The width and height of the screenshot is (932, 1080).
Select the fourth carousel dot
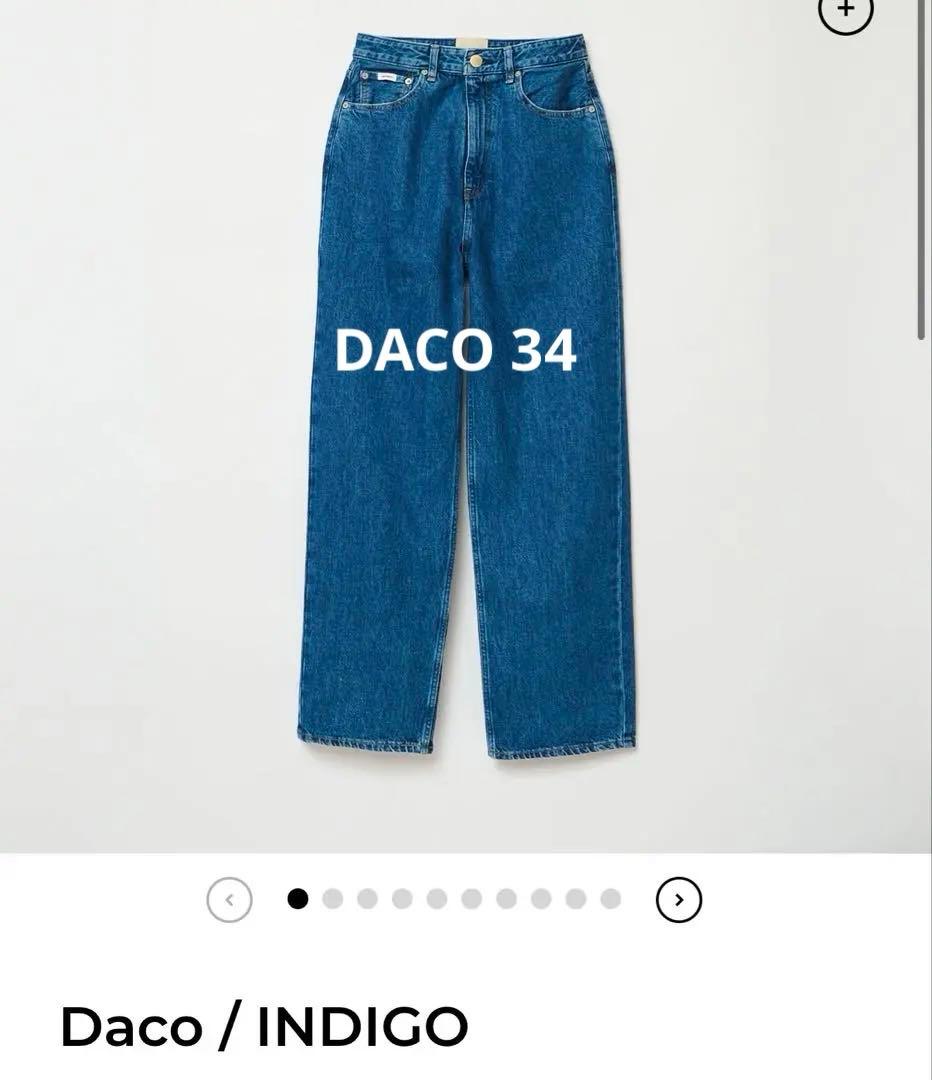[401, 900]
